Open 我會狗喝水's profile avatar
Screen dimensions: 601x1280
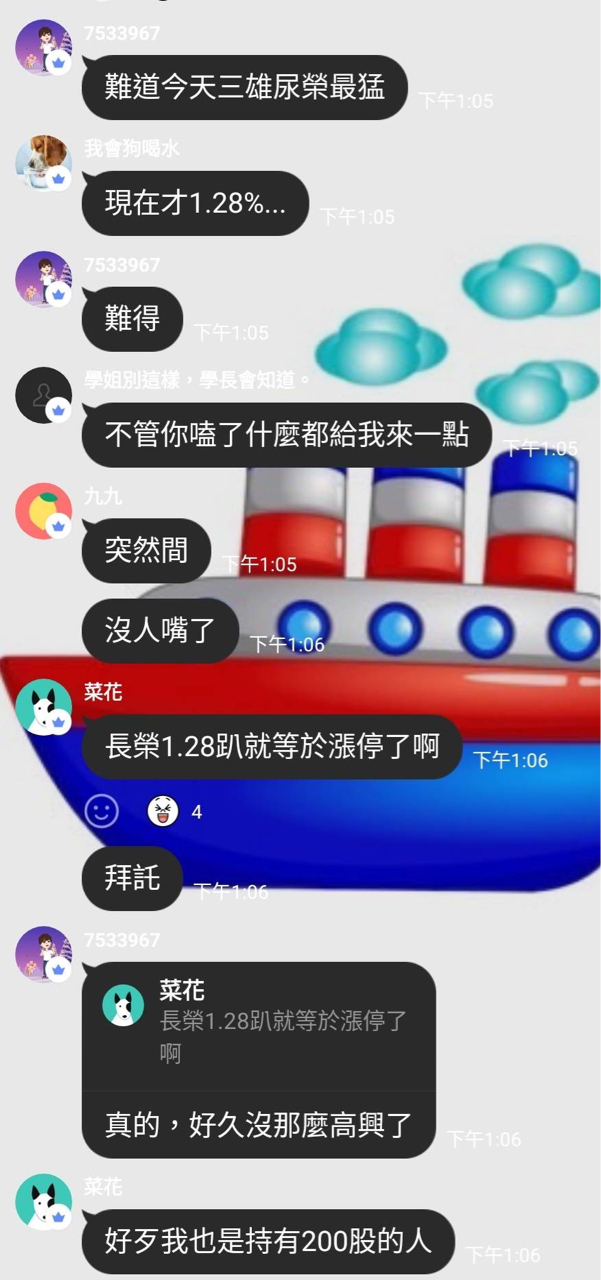(x=43, y=163)
